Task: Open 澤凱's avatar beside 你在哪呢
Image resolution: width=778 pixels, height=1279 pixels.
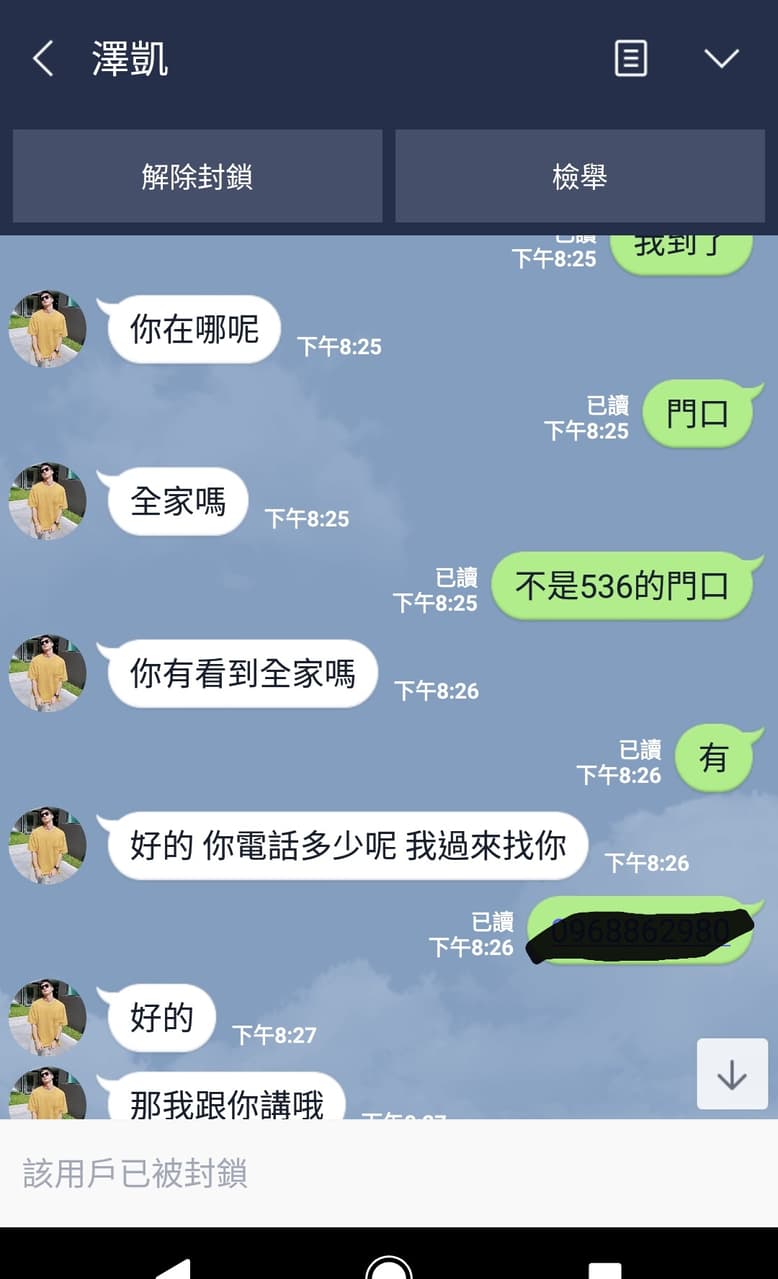Action: [47, 329]
